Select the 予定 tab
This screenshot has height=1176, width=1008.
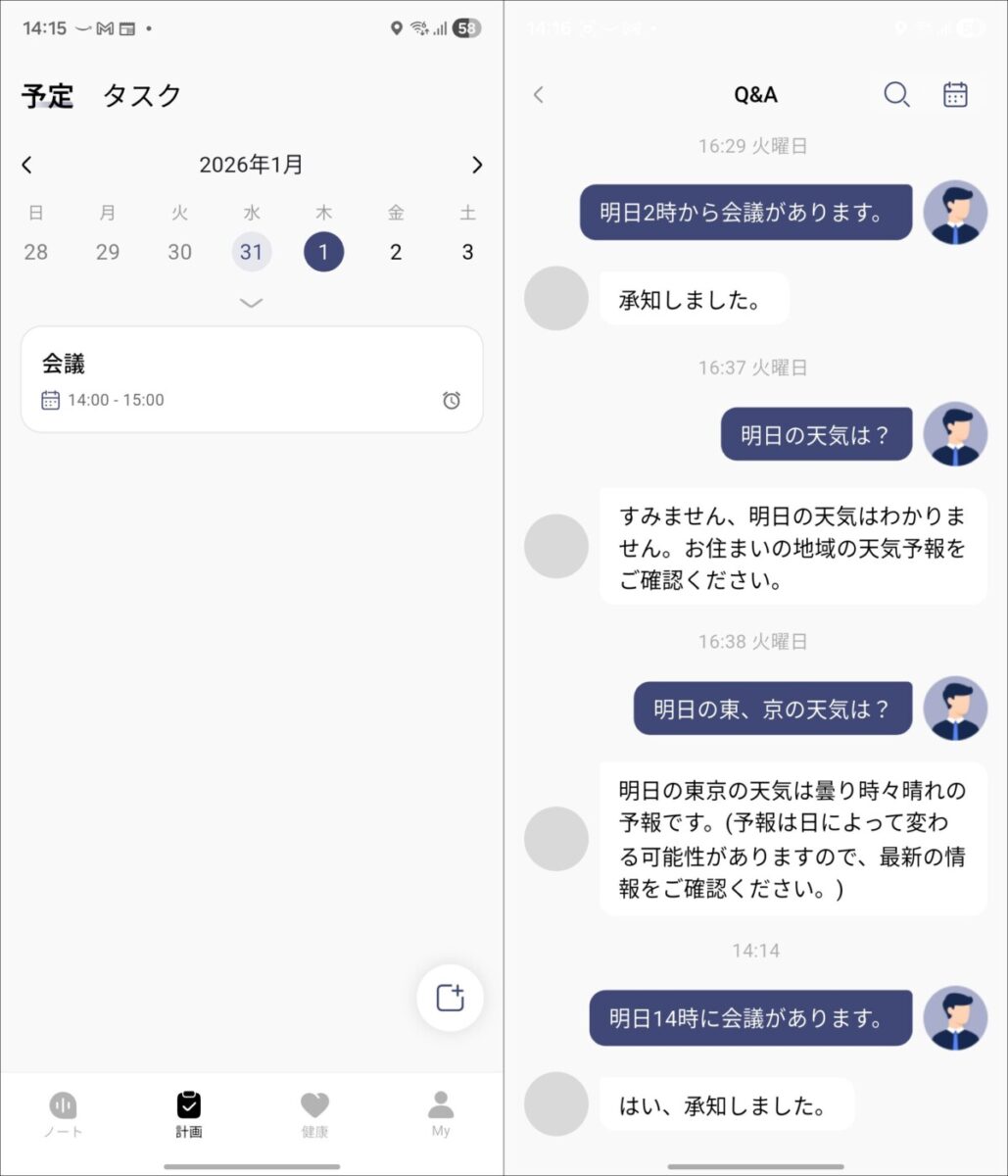pyautogui.click(x=48, y=96)
